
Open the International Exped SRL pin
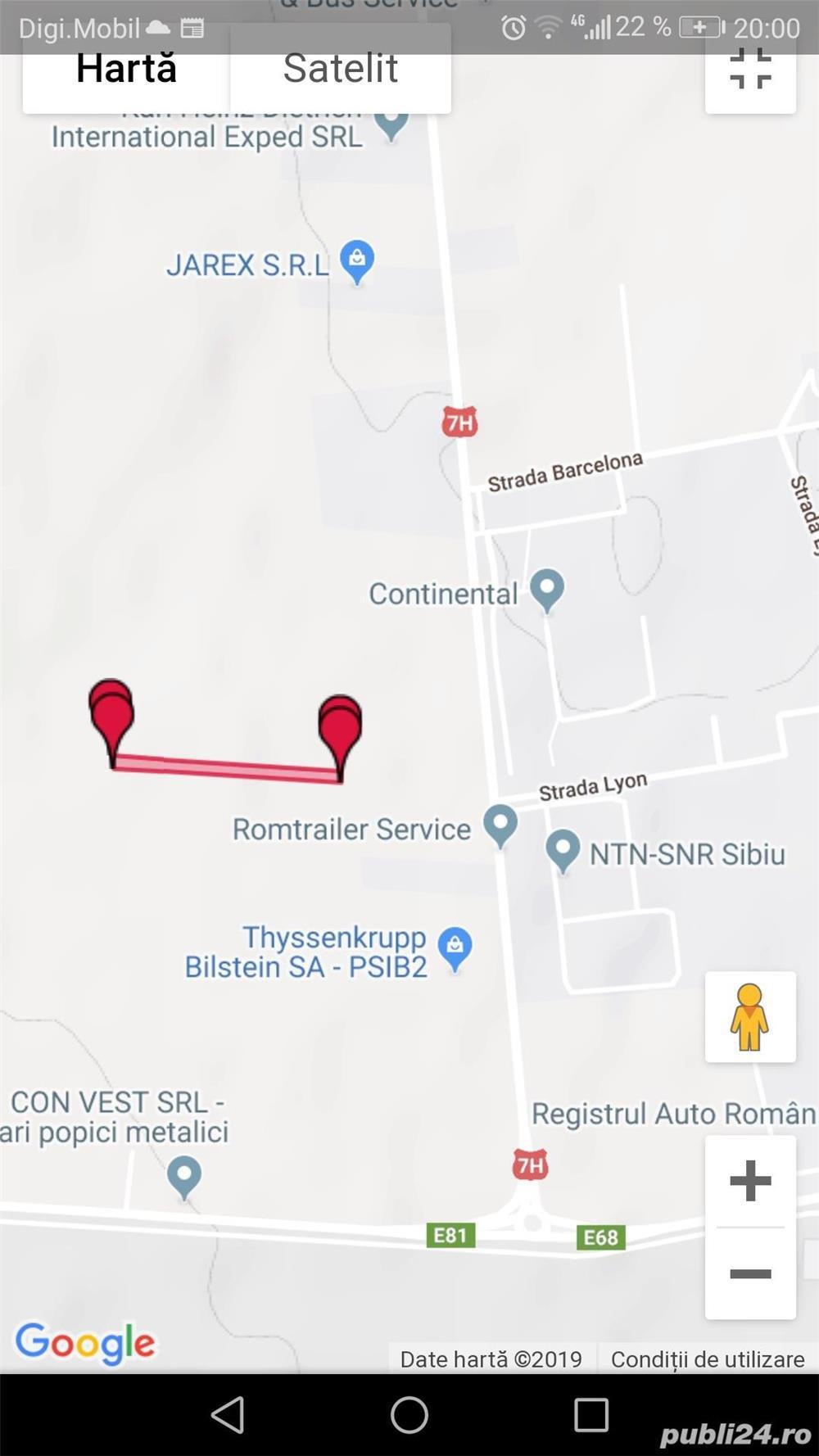[391, 124]
